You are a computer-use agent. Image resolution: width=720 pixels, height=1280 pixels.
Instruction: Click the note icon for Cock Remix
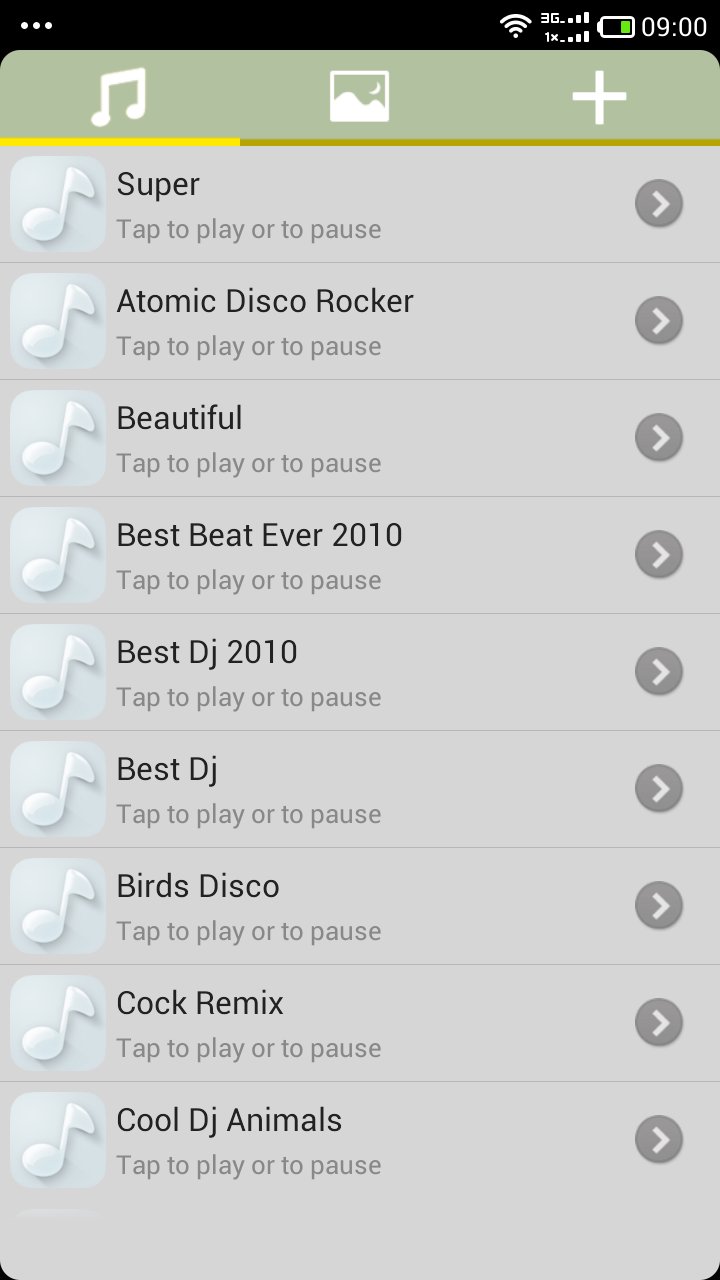click(x=57, y=1022)
